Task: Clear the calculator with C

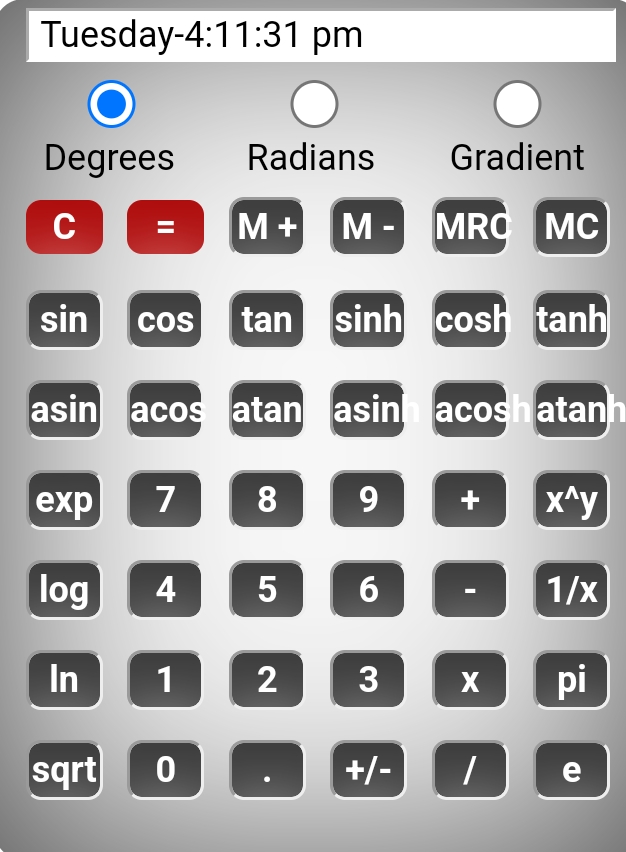Action: (64, 227)
